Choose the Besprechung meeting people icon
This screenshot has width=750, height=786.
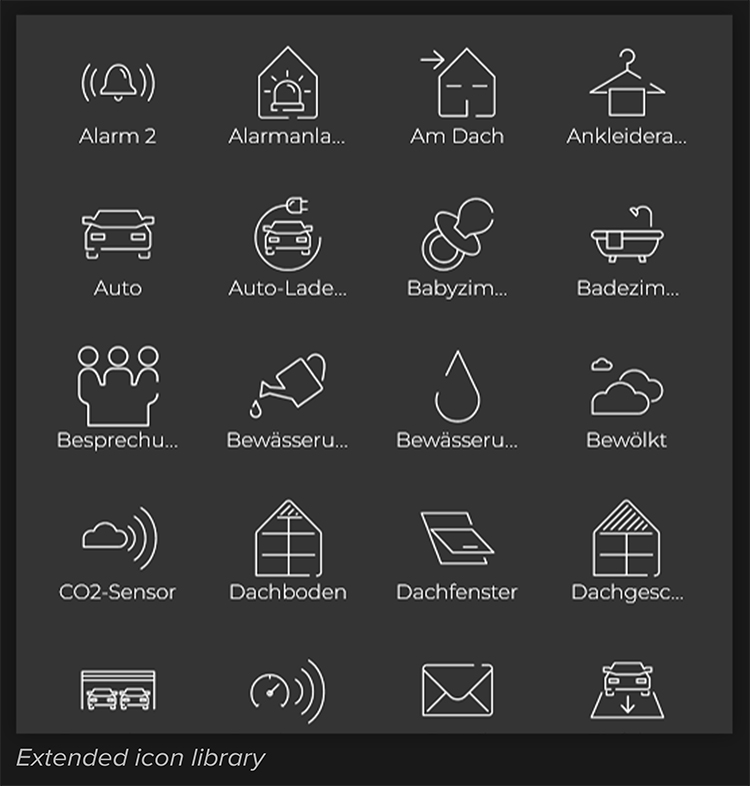click(x=118, y=383)
